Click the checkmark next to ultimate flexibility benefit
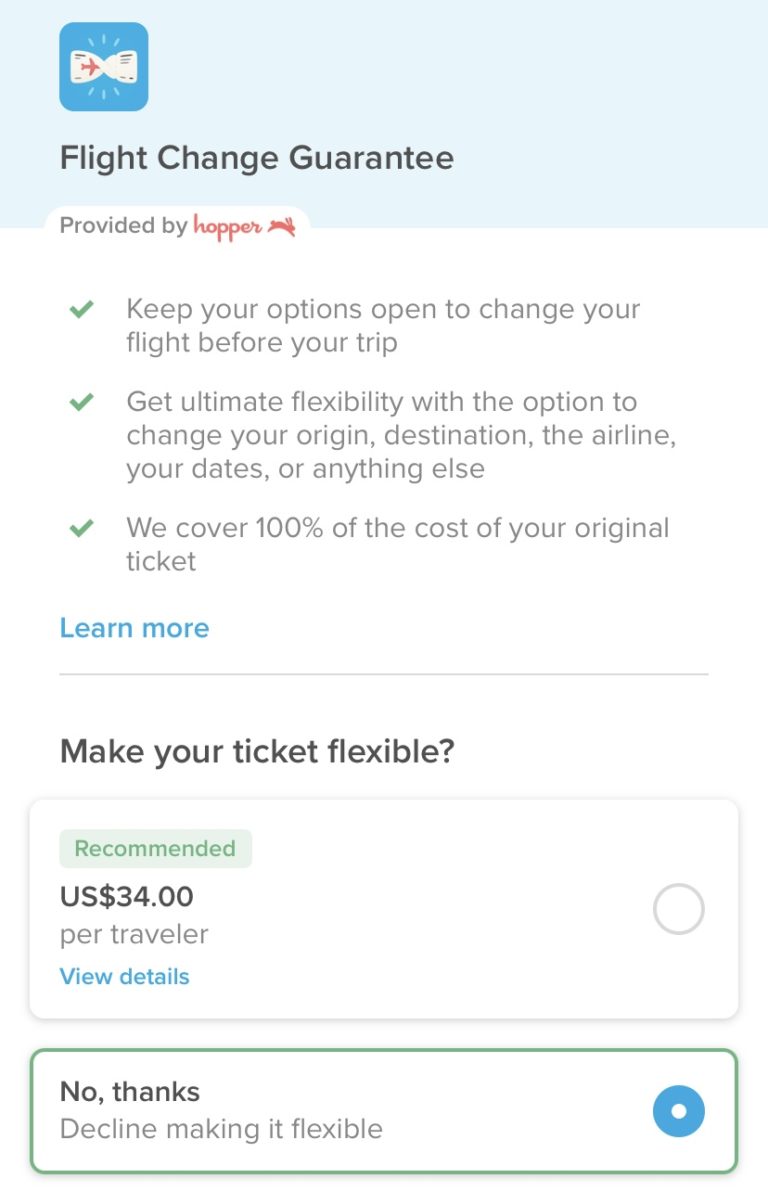 click(81, 400)
